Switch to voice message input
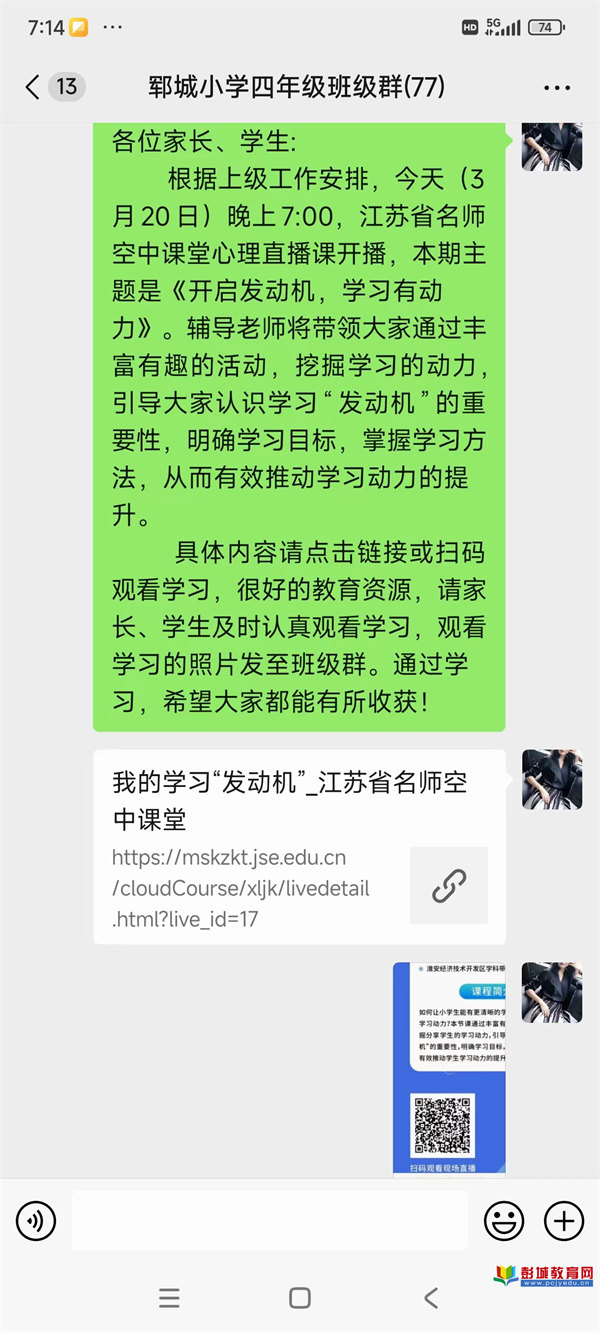Viewport: 600px width, 1333px height. [x=36, y=1221]
